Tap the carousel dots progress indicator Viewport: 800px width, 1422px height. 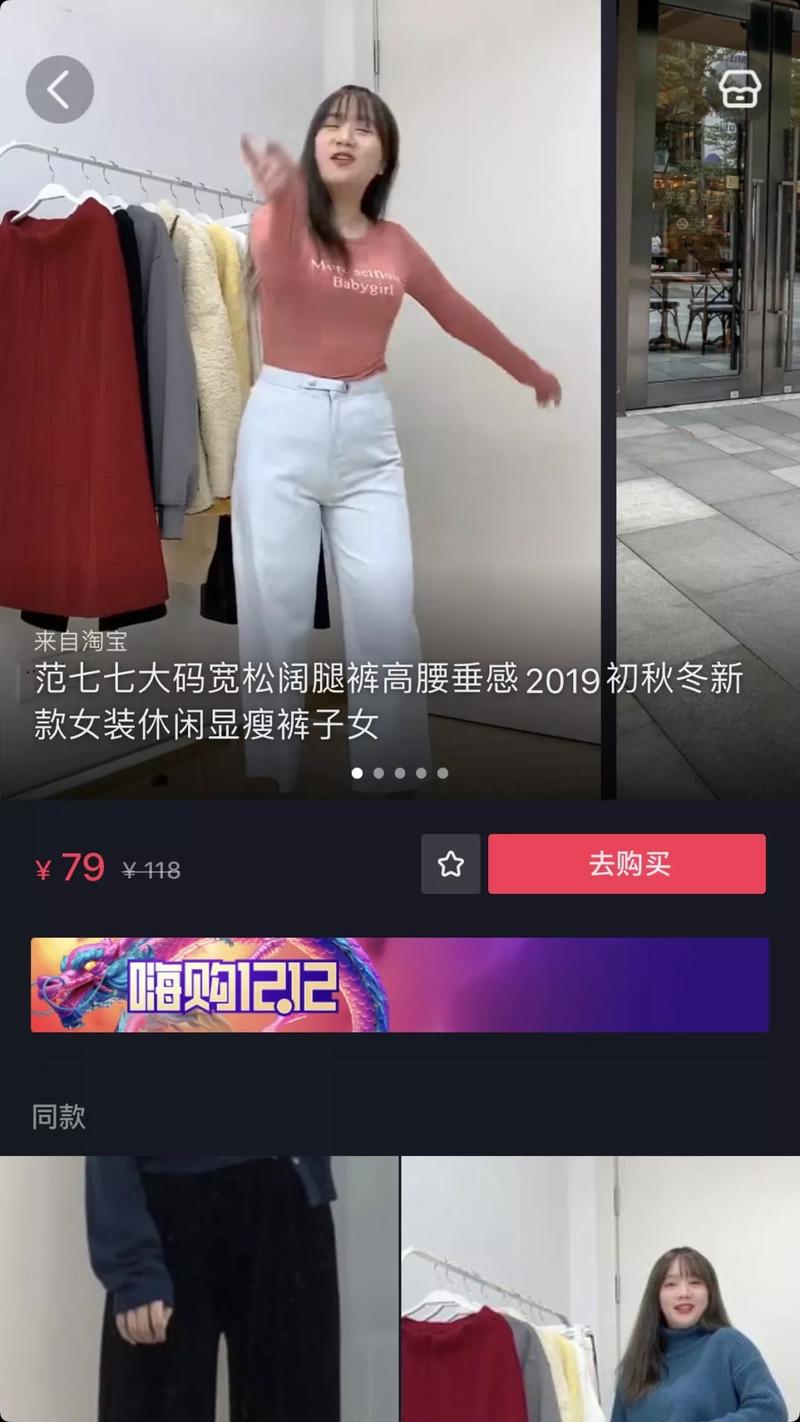(398, 772)
